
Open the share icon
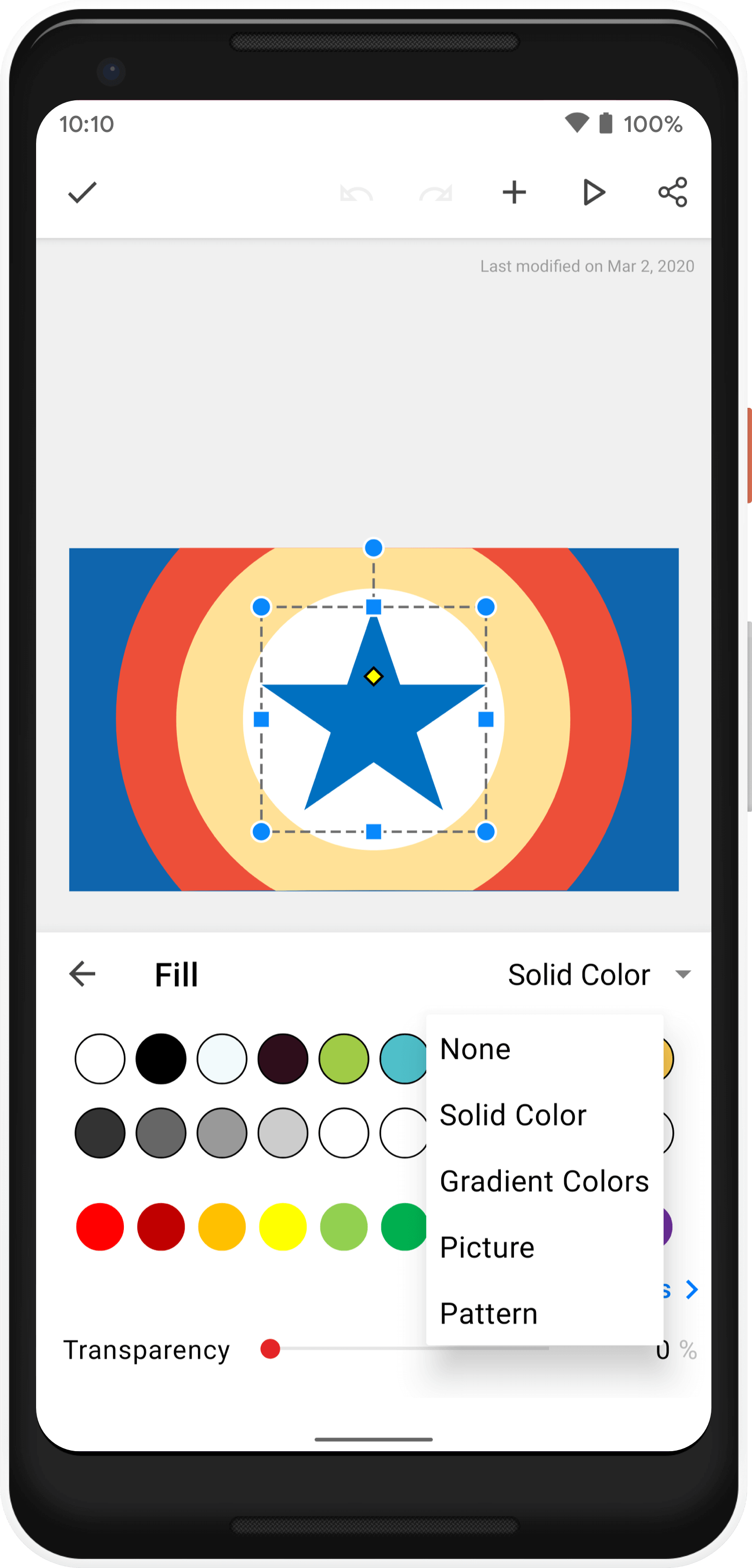pyautogui.click(x=672, y=193)
